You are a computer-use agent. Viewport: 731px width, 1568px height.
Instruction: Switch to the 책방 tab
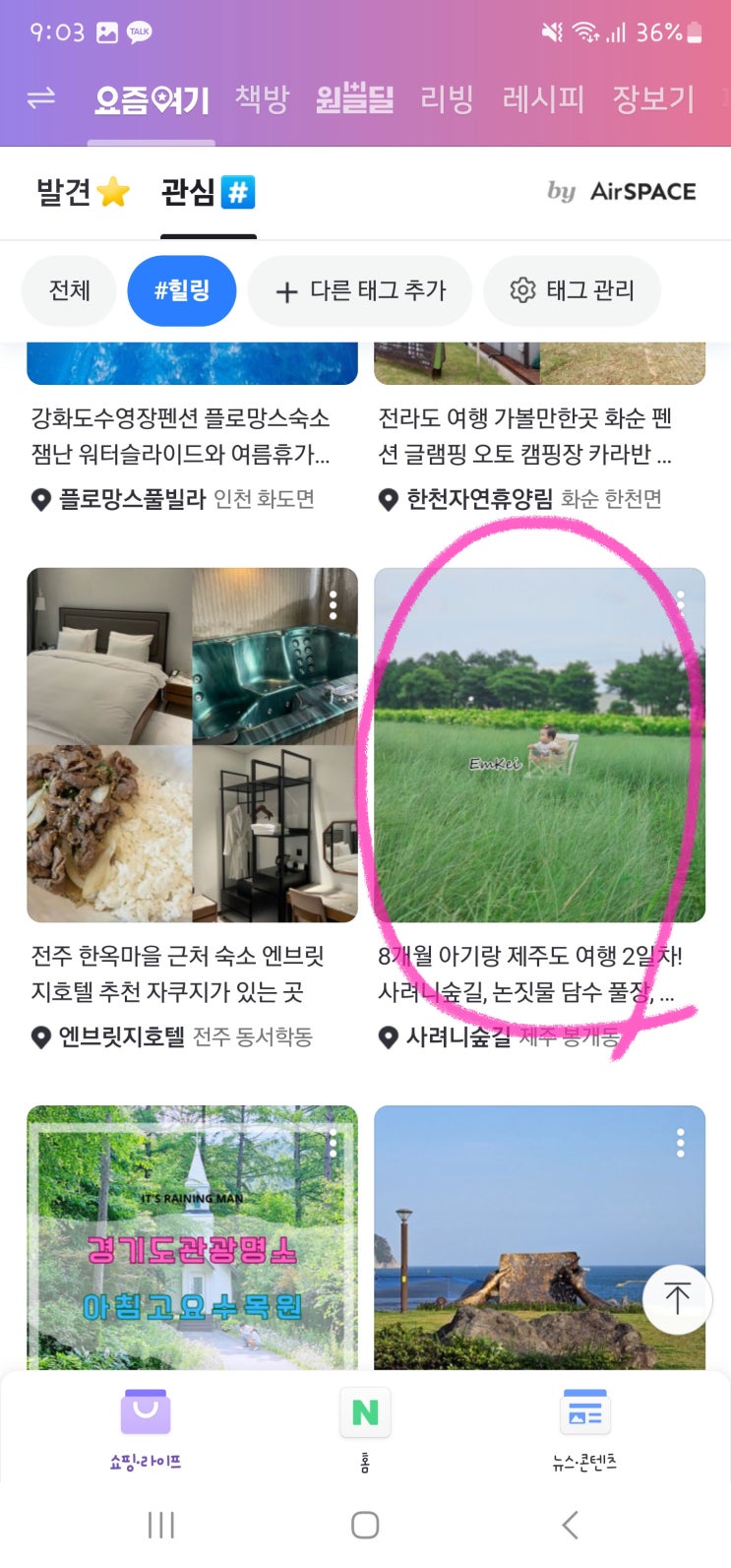[262, 98]
